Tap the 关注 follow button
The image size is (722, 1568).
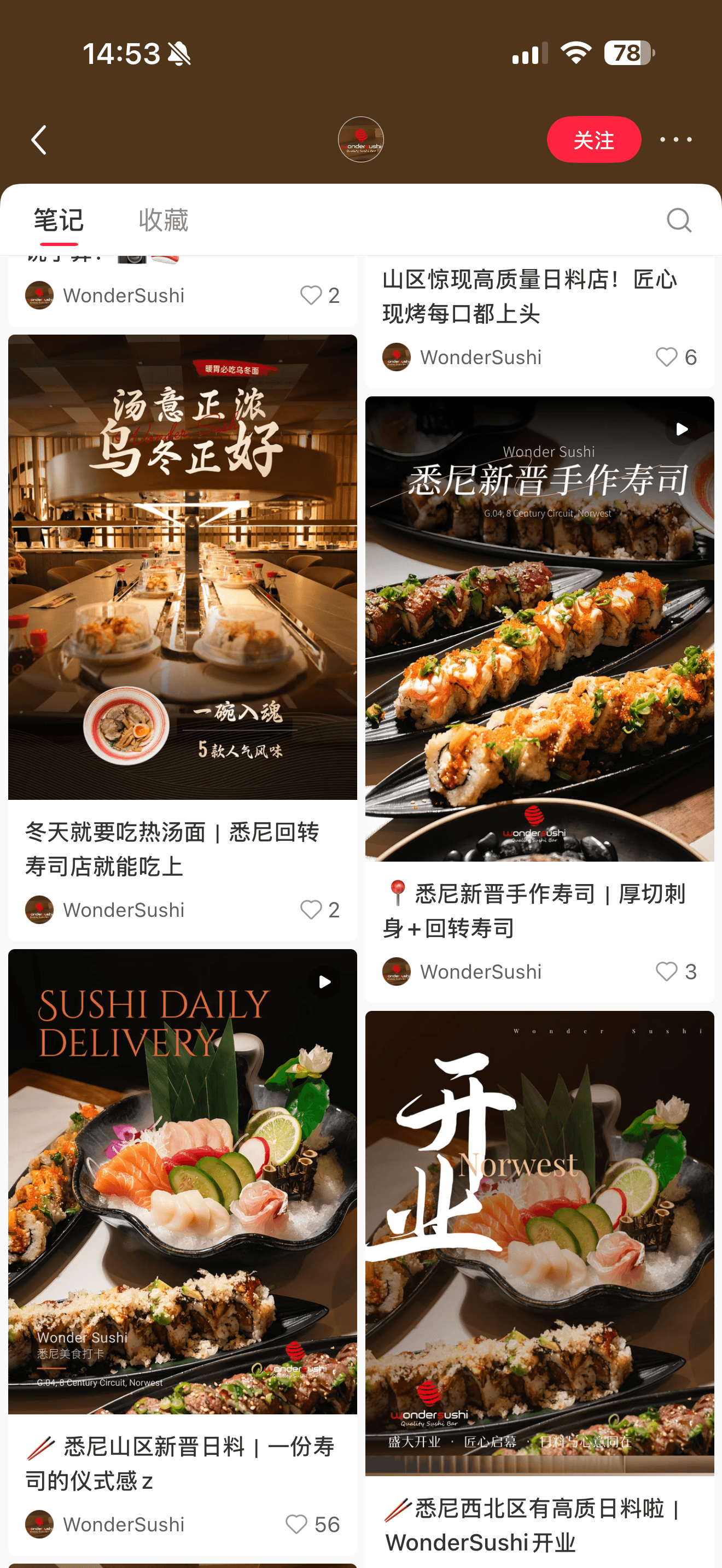[594, 139]
